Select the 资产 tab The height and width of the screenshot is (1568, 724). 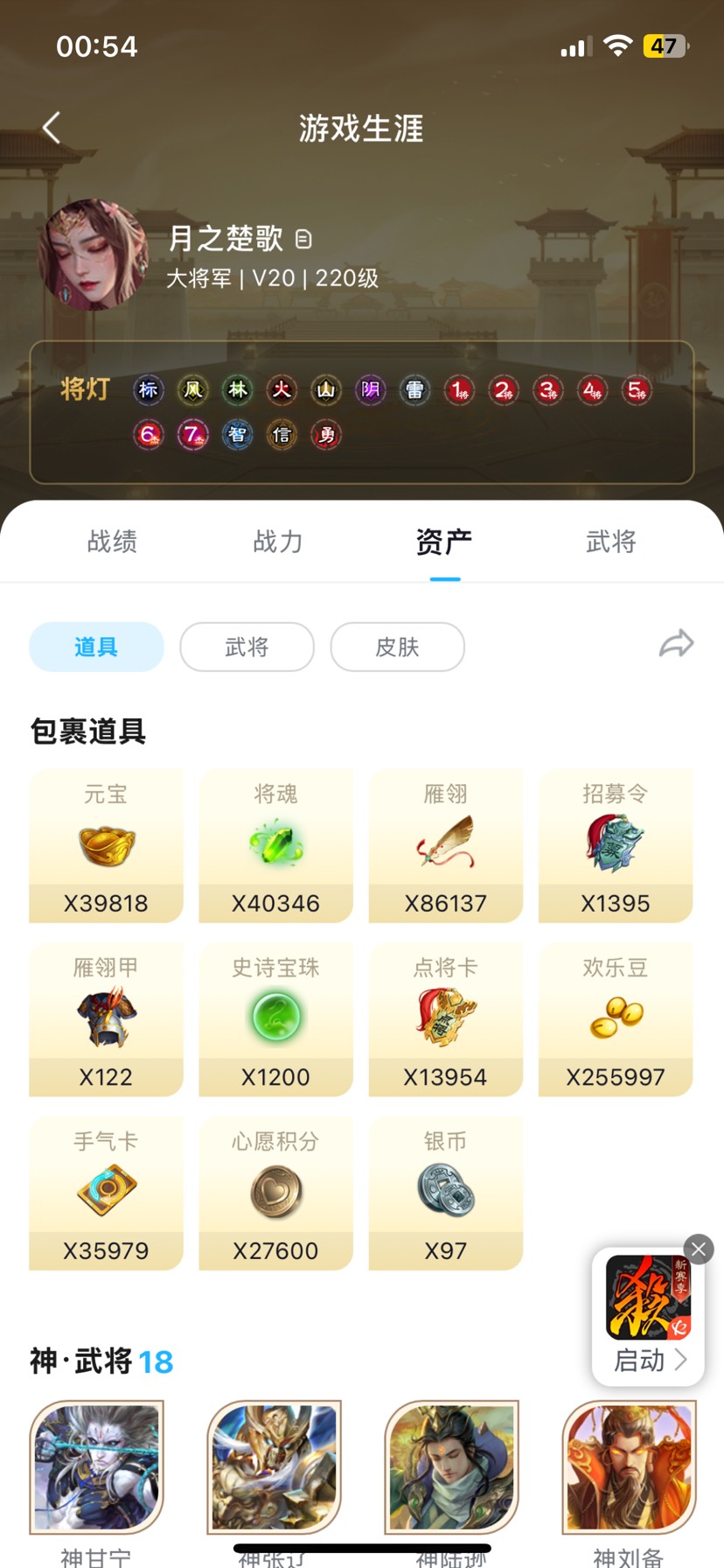[x=444, y=542]
